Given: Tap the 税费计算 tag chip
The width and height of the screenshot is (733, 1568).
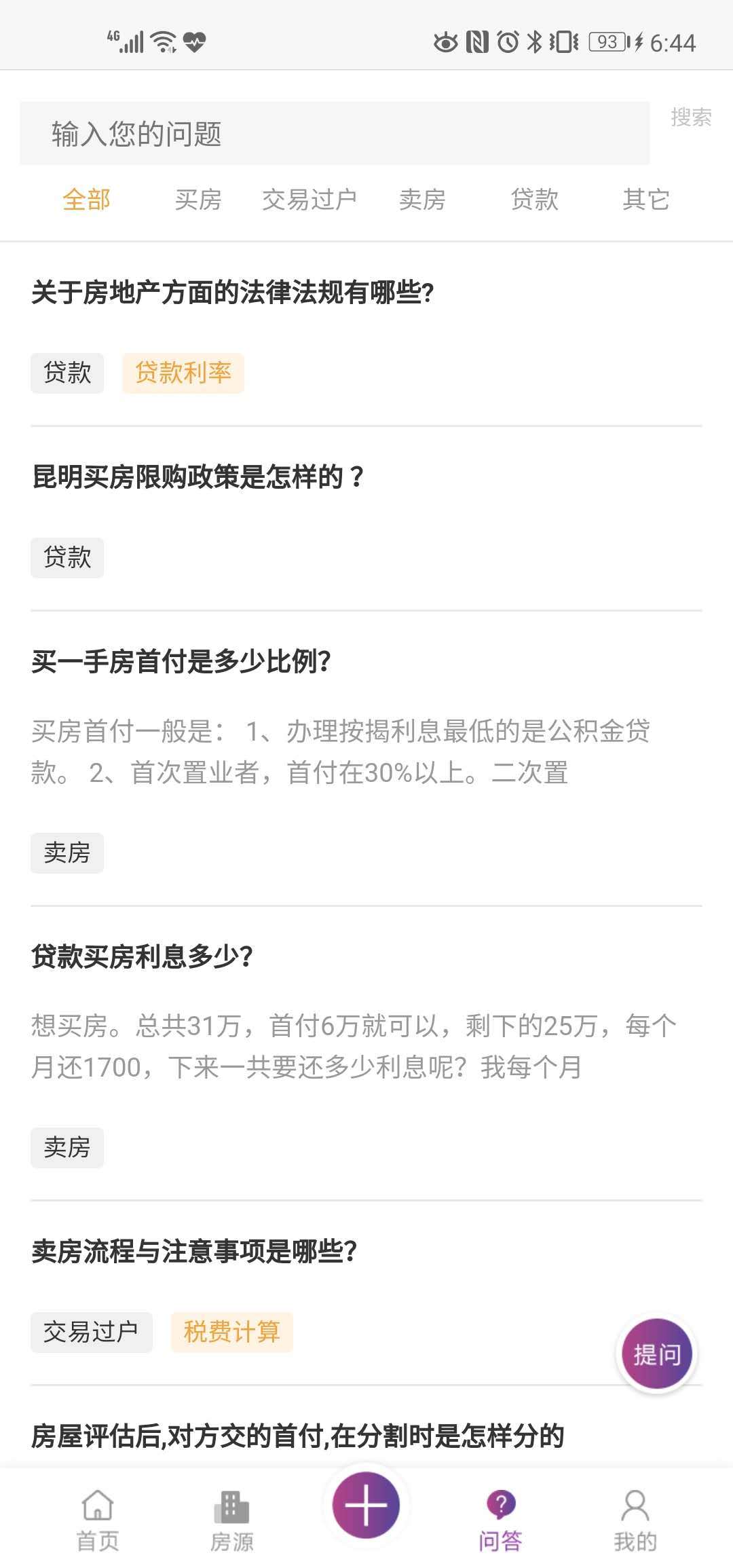Looking at the screenshot, I should click(232, 1332).
